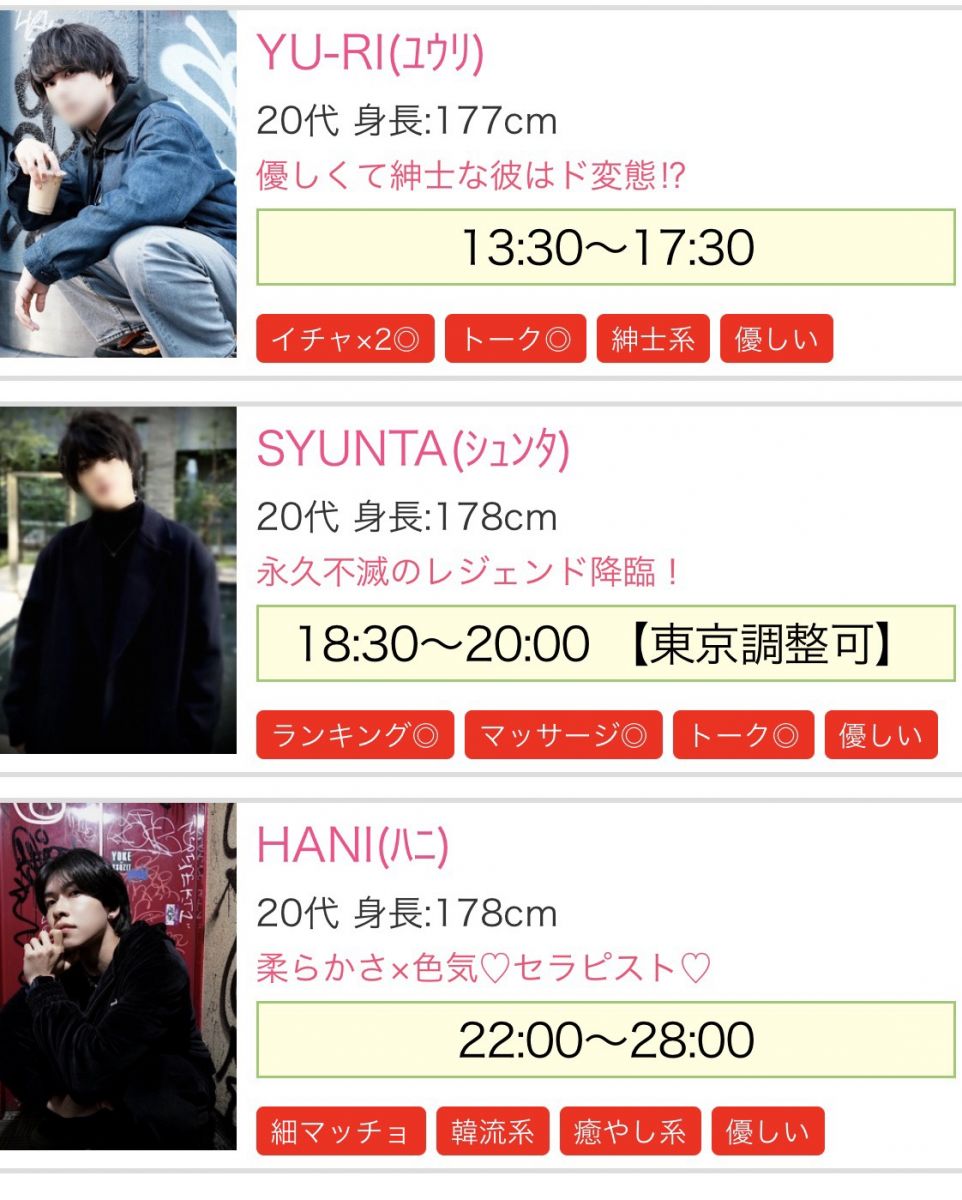Open the SYUNTA(シュンタ) name link
This screenshot has height=1200, width=962.
pos(412,451)
